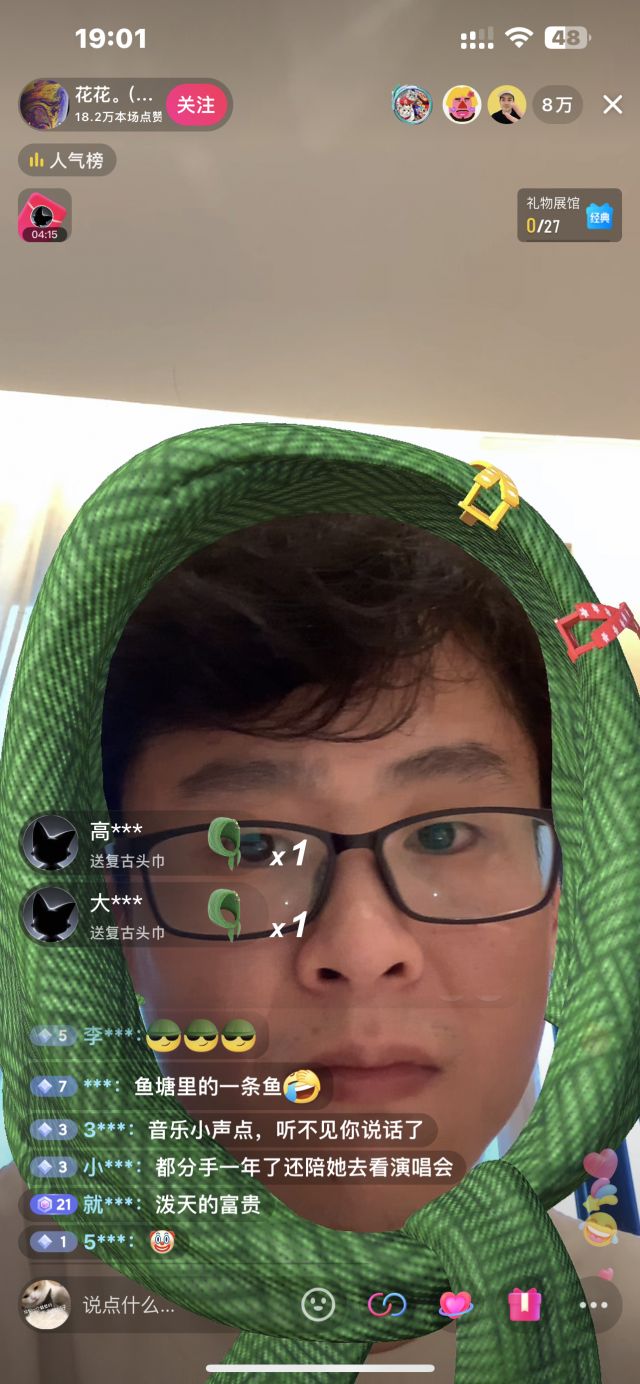Open the emoji smiley picker
The image size is (640, 1384).
click(318, 1304)
